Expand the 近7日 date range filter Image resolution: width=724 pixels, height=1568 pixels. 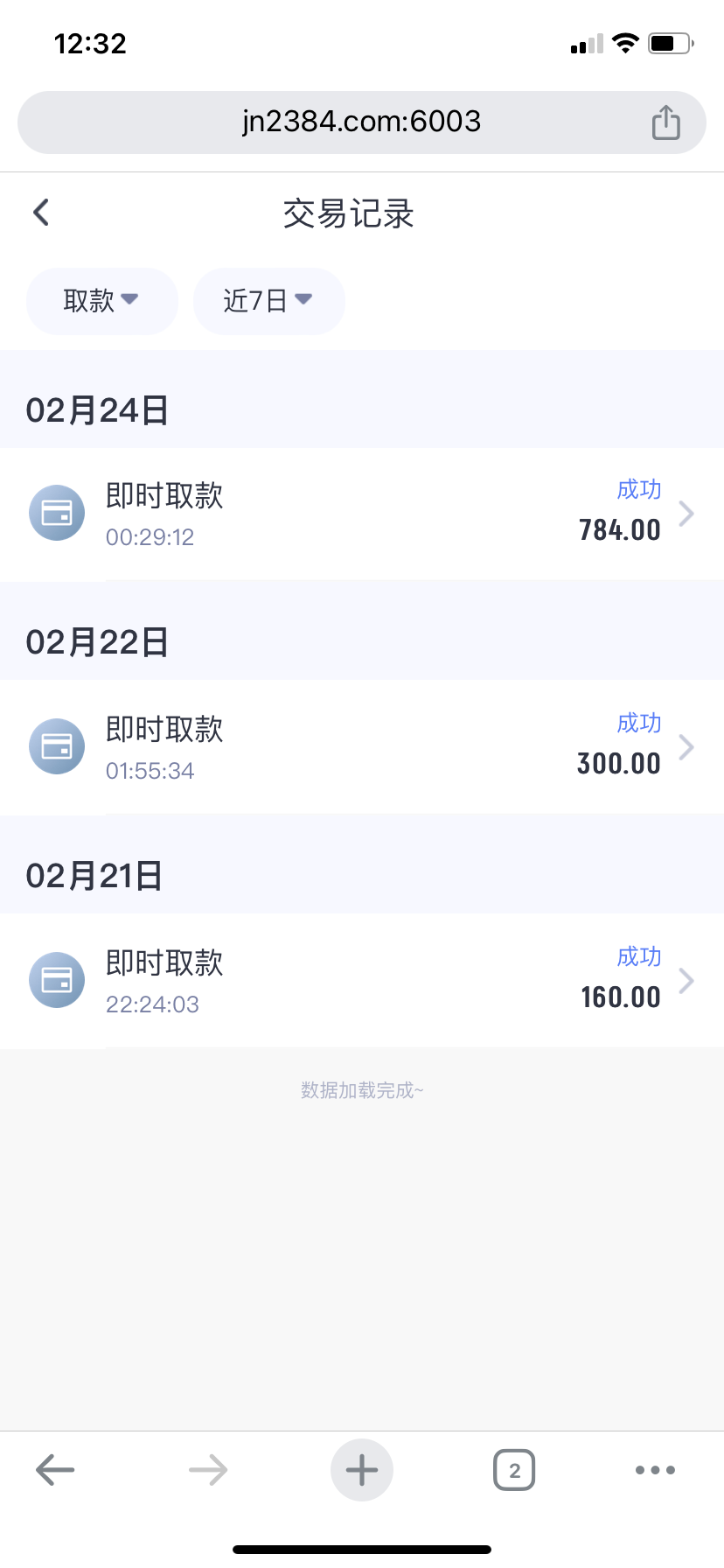coord(268,301)
